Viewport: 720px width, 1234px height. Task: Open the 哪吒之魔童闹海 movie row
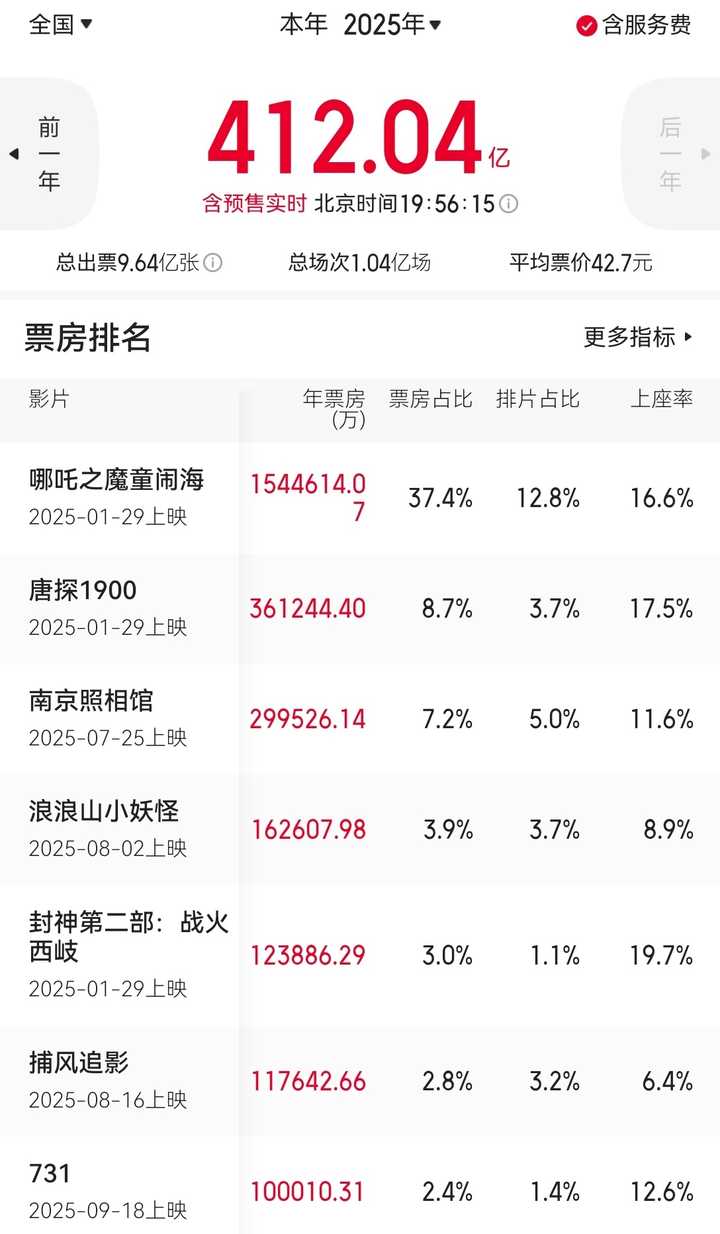[360, 498]
